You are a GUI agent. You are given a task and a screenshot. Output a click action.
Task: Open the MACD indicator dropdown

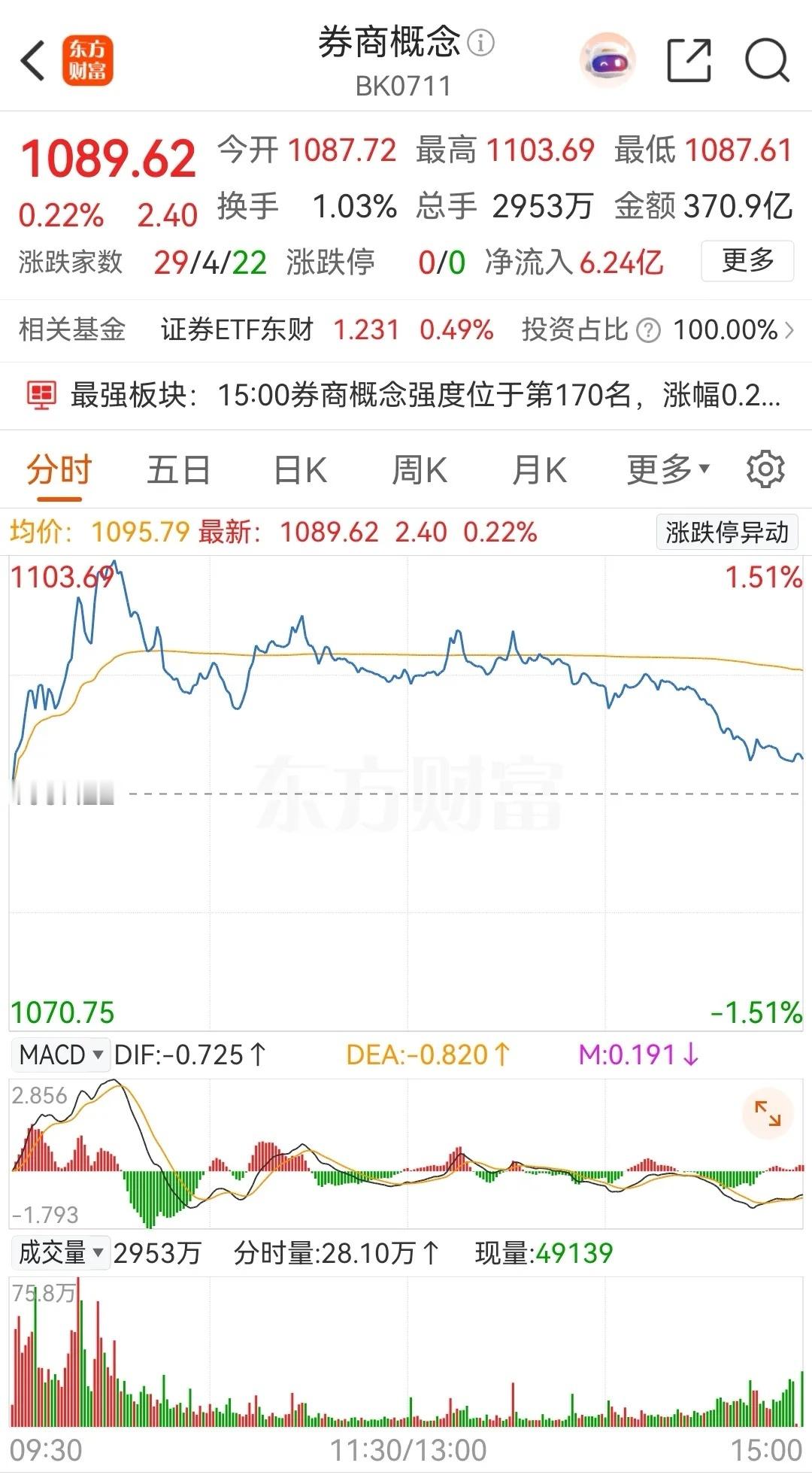pos(60,1055)
